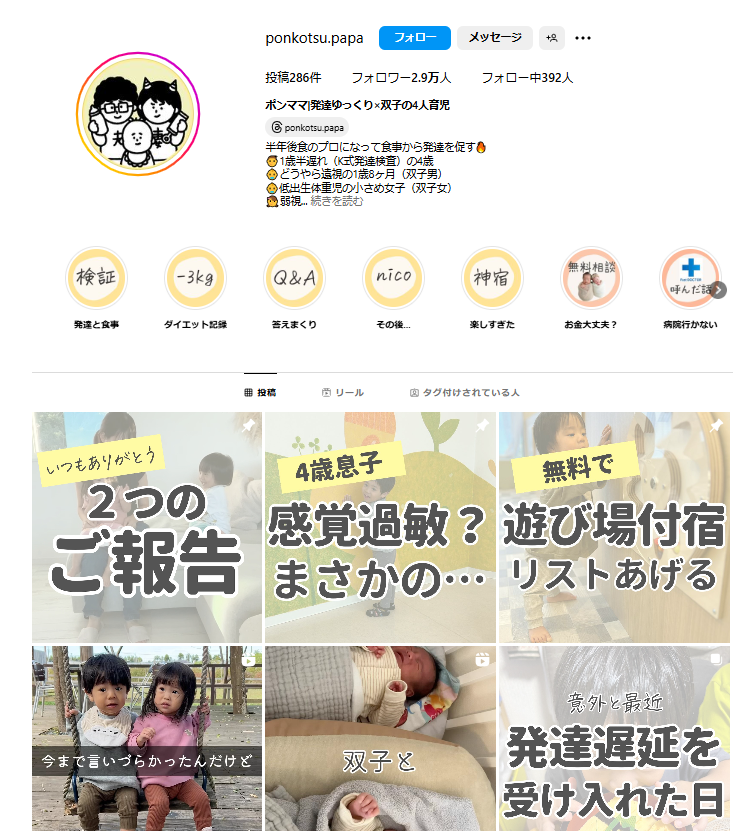Expand the bio with 続きを読む
Image resolution: width=748 pixels, height=831 pixels.
coord(337,201)
